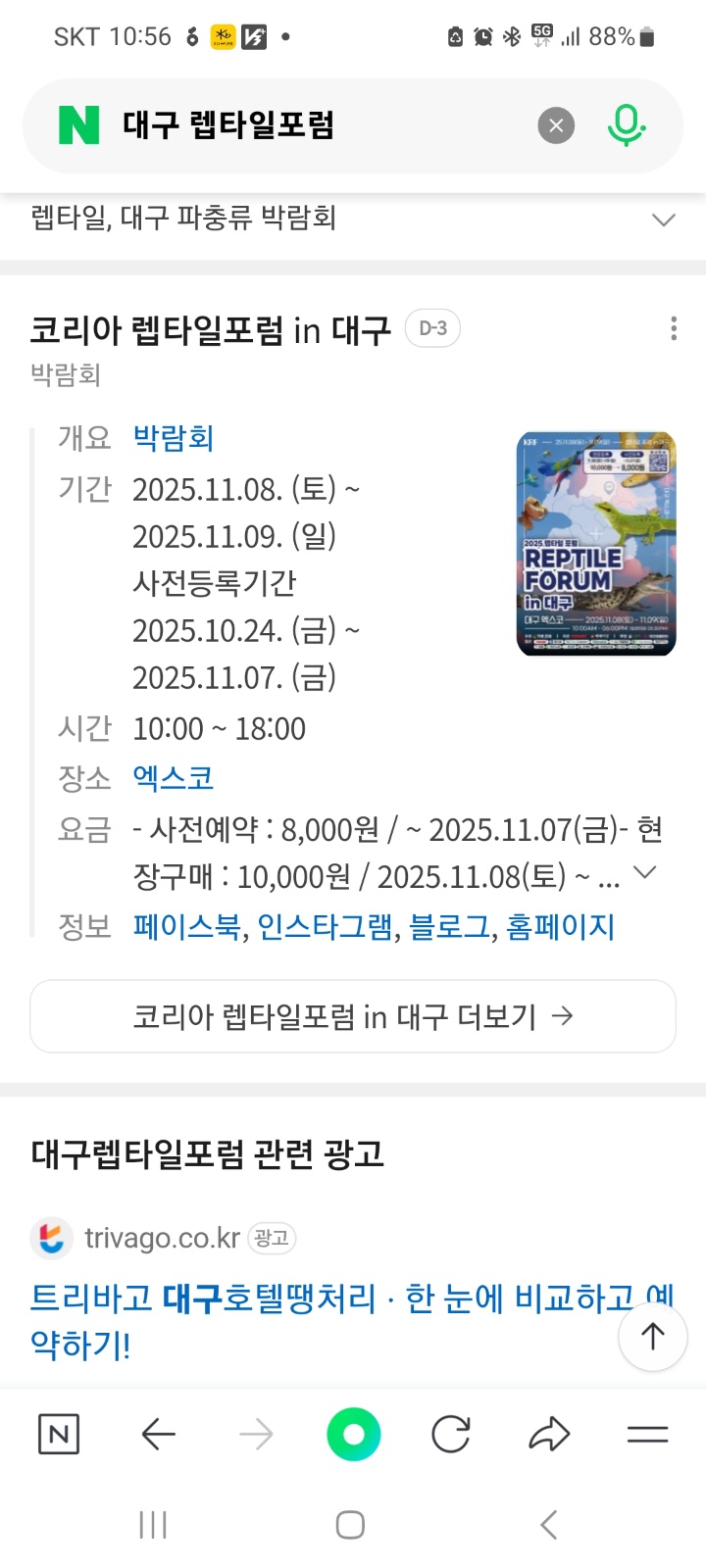Image resolution: width=706 pixels, height=1568 pixels.
Task: Tap the green home circle in the toolbar
Action: [x=353, y=1434]
